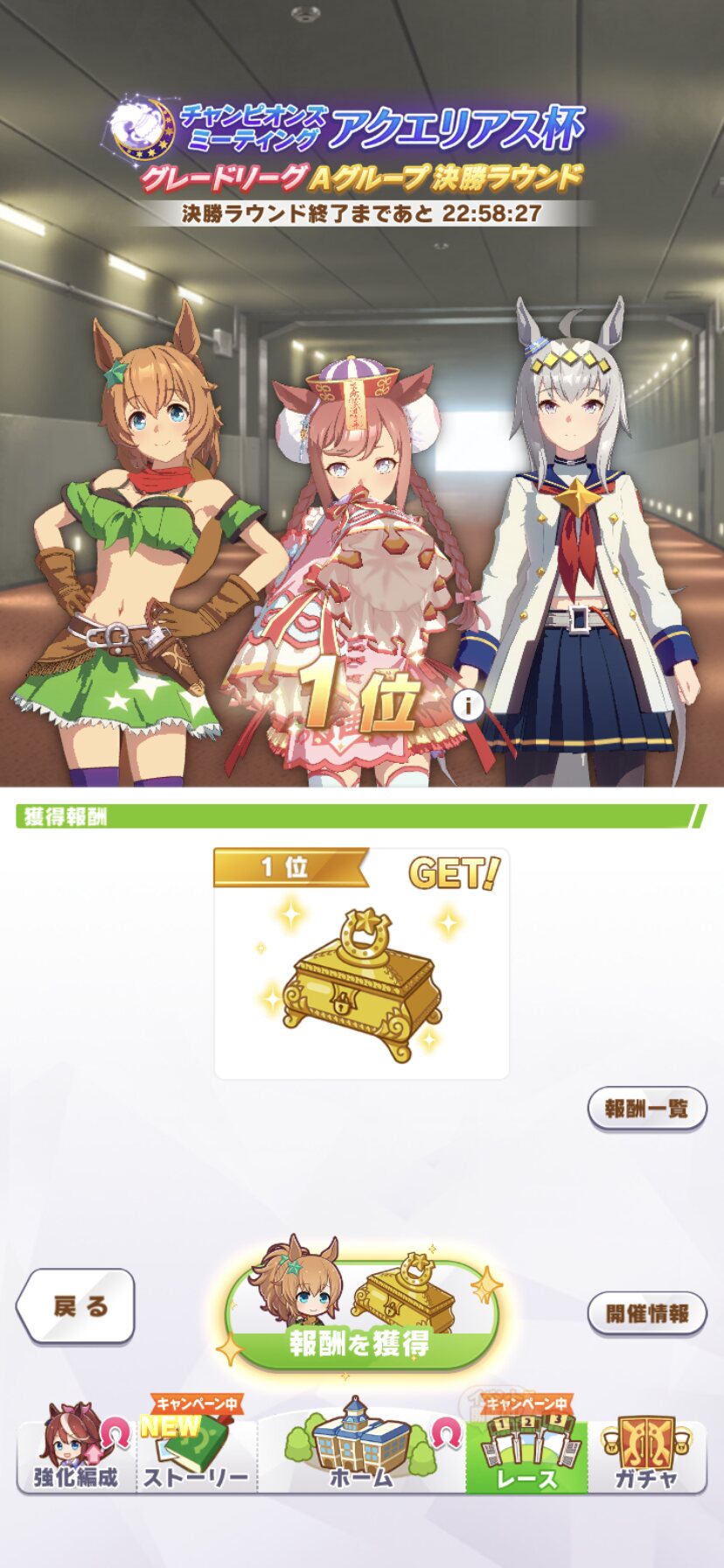The height and width of the screenshot is (1568, 724).
Task: Tap the info icon beside 1位
Action: click(469, 704)
